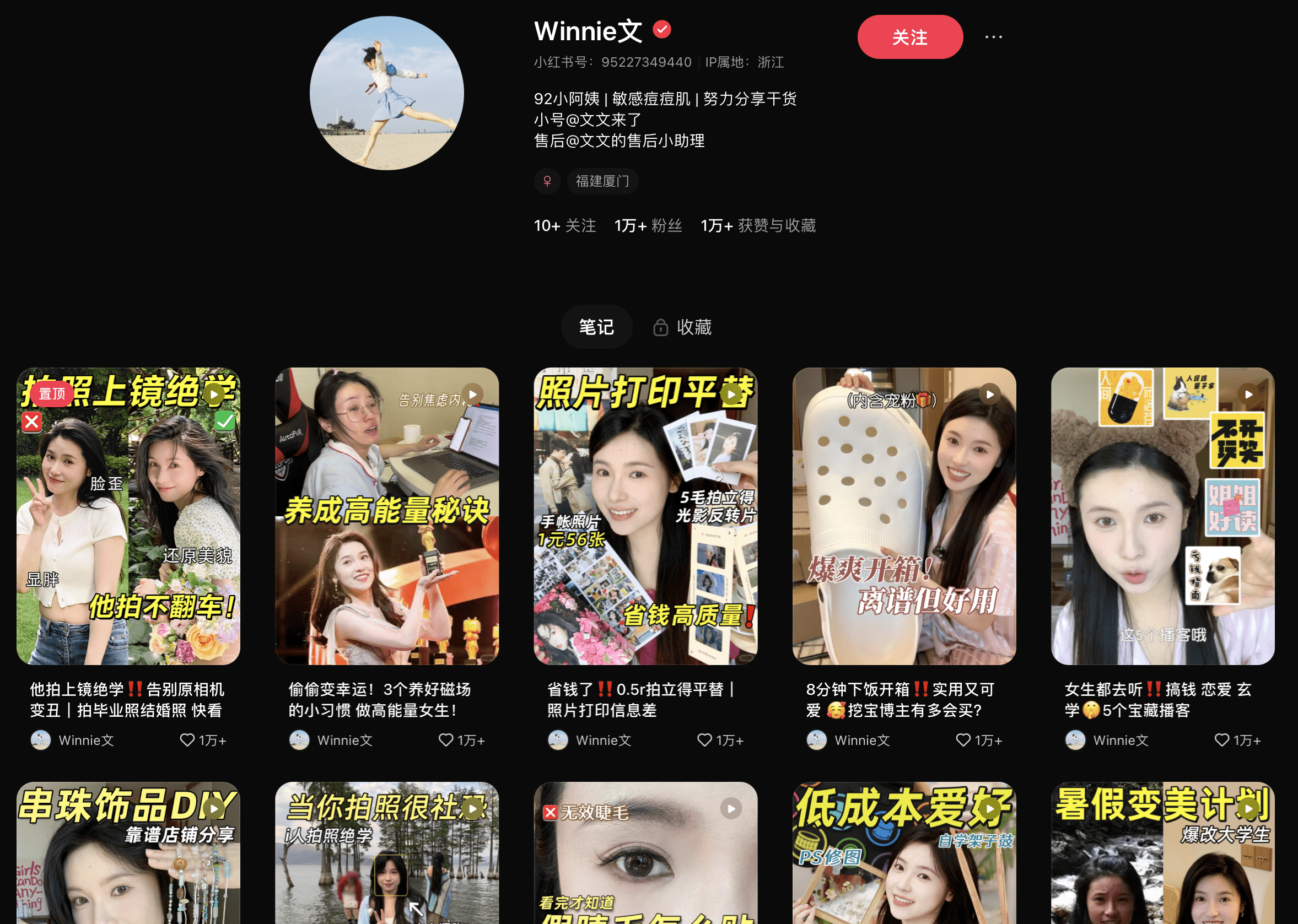Like the 省钱了 0.5r拍立得平替 note
The image size is (1298, 924).
[x=704, y=739]
